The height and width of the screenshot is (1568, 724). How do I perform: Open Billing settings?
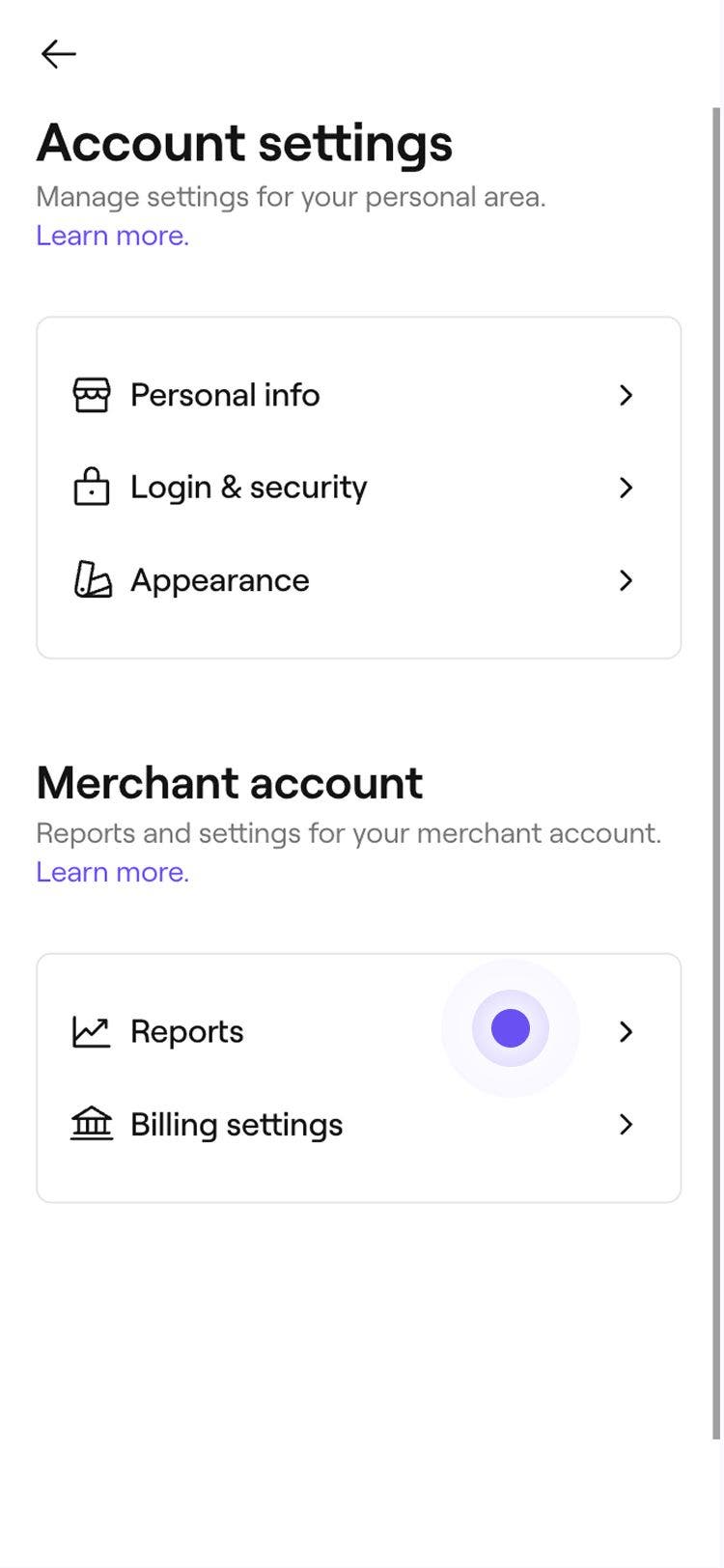[357, 1125]
